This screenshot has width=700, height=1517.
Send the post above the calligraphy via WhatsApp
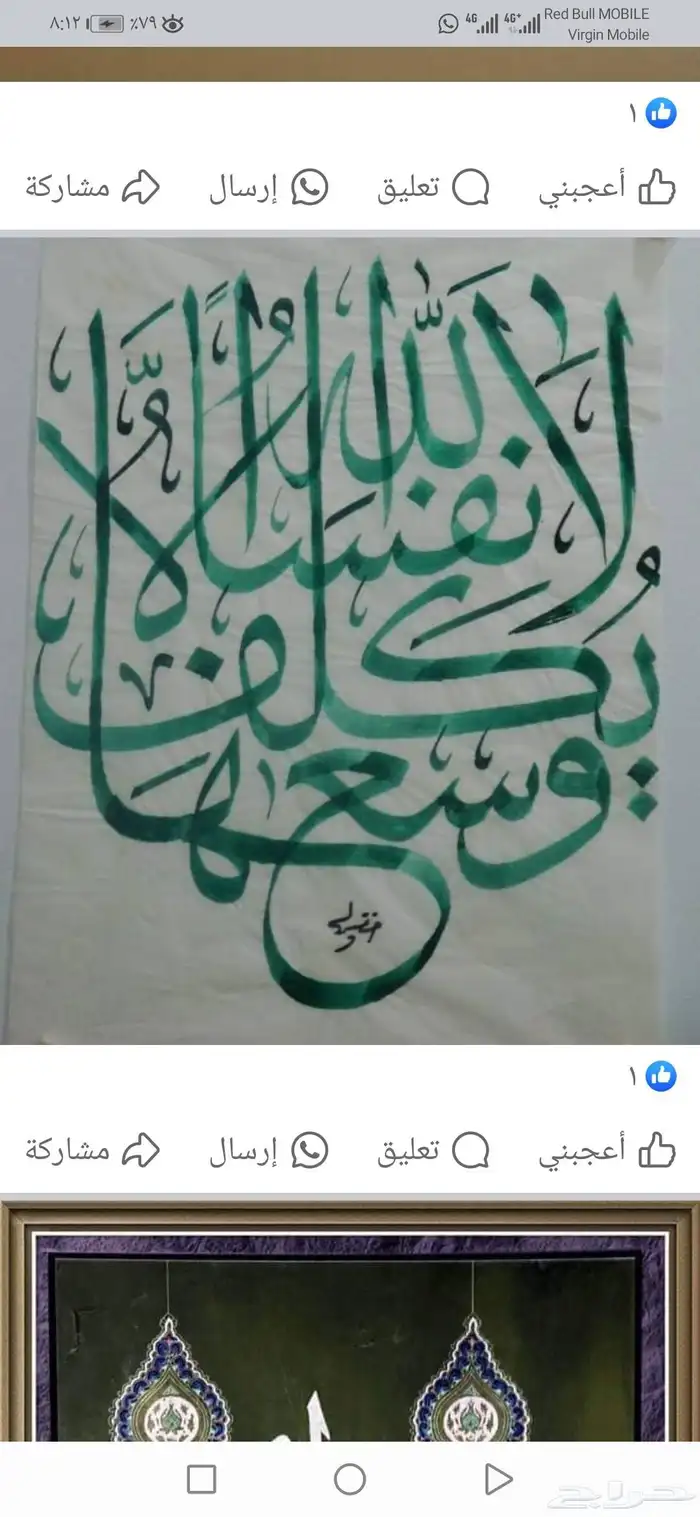pyautogui.click(x=268, y=187)
